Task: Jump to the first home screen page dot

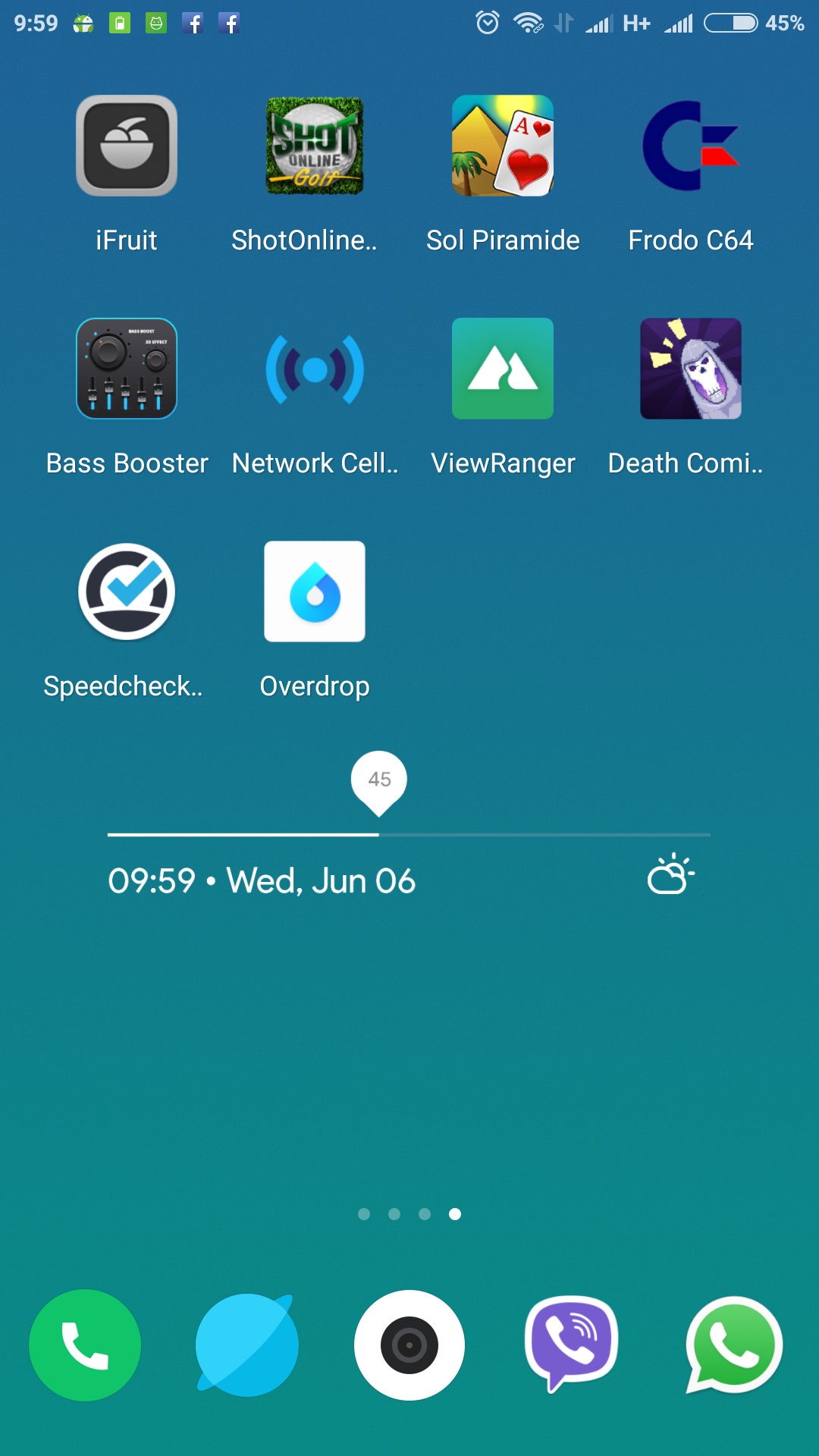Action: [364, 1214]
